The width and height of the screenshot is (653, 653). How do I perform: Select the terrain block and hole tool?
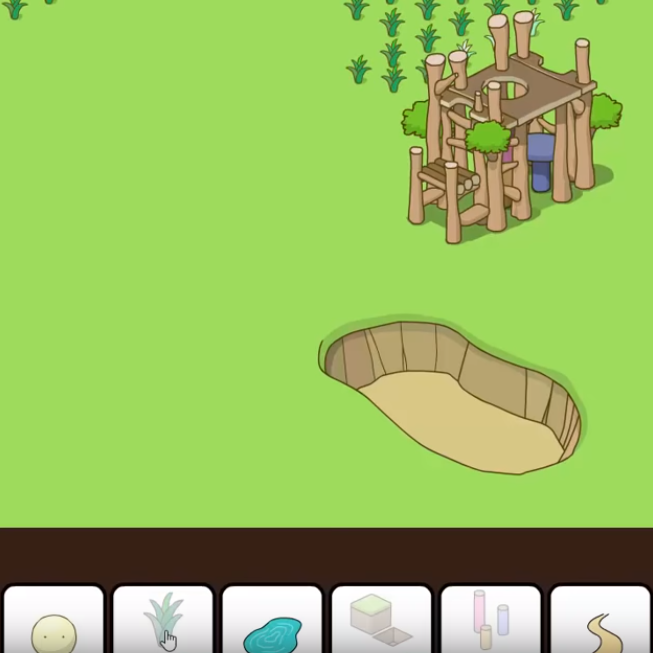pyautogui.click(x=381, y=622)
